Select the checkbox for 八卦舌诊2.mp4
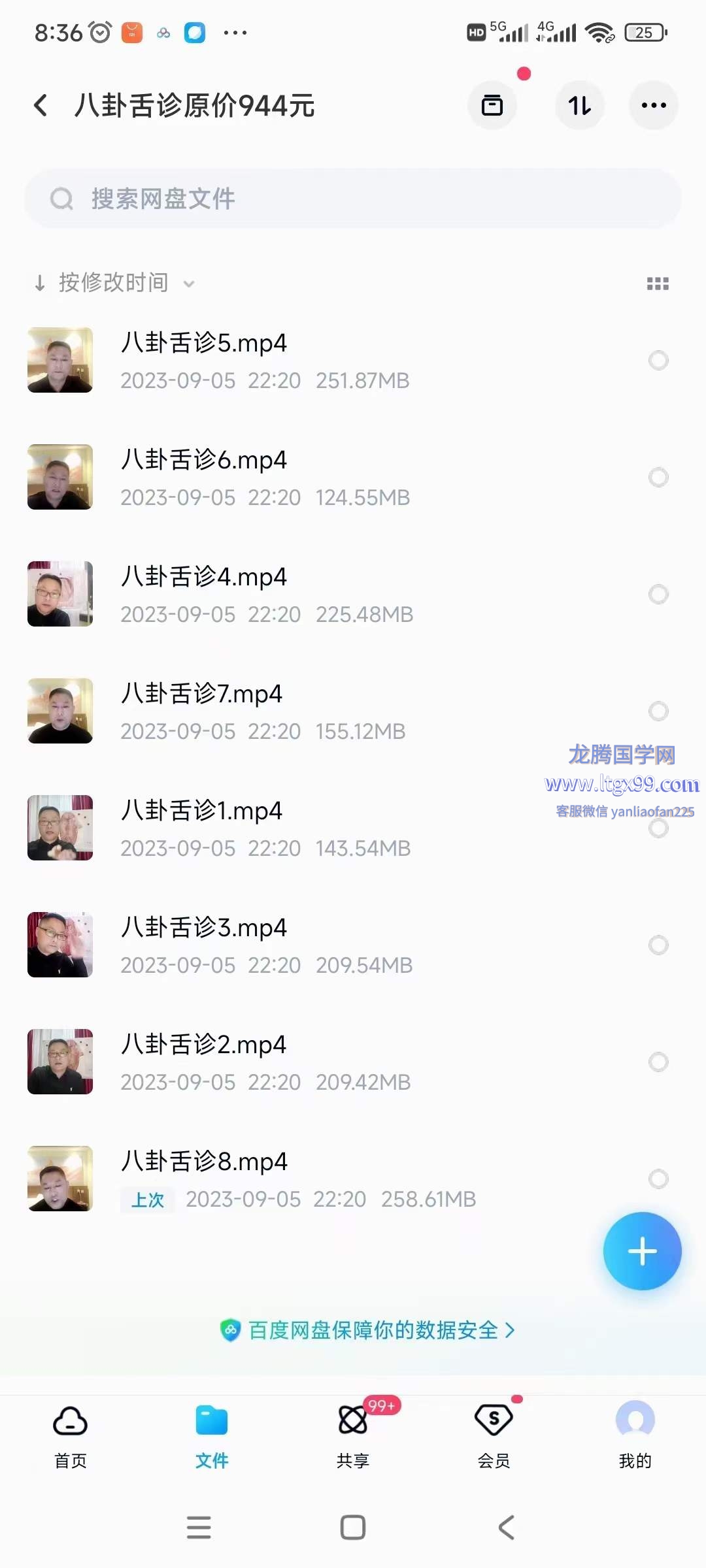The image size is (706, 1568). 658,1062
